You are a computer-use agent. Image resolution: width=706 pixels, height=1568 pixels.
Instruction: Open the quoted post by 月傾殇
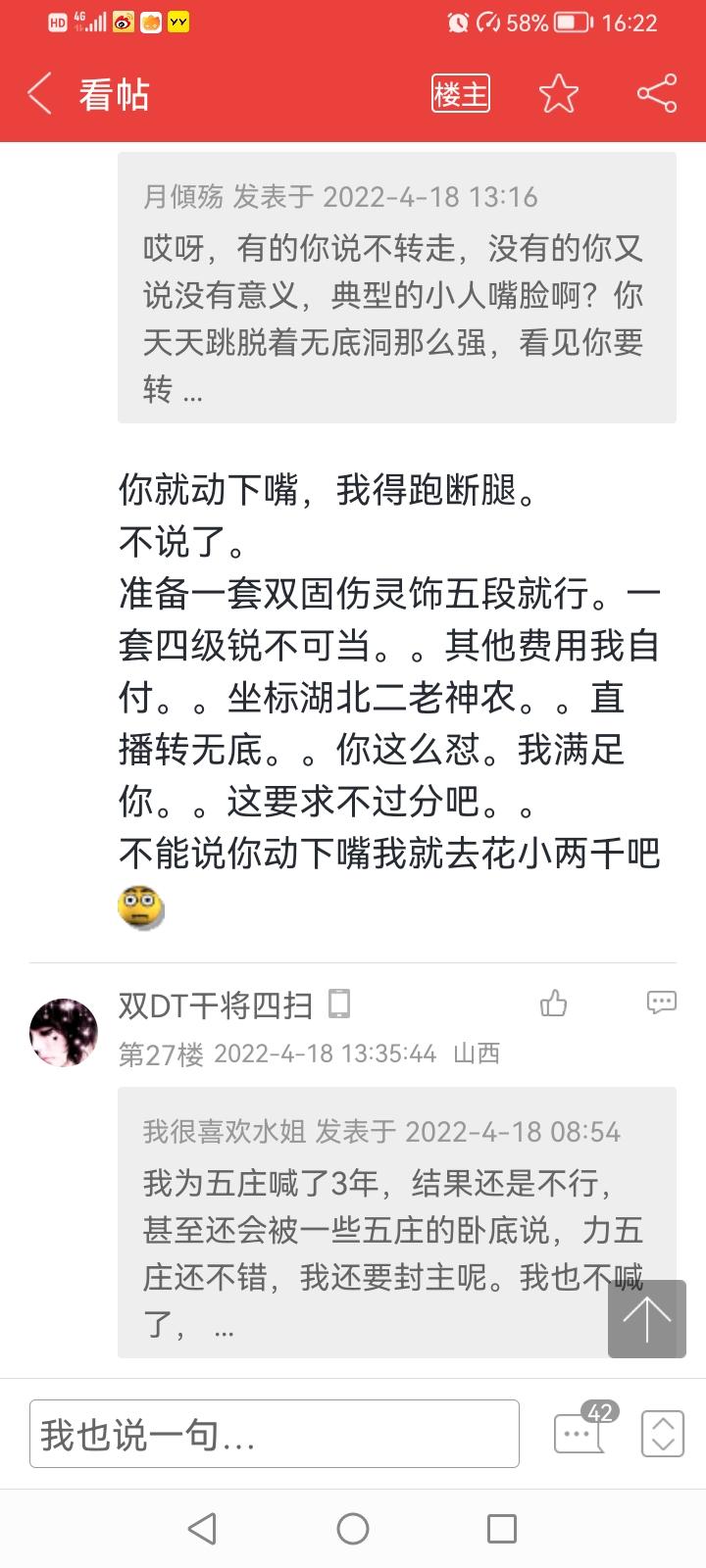(x=396, y=287)
